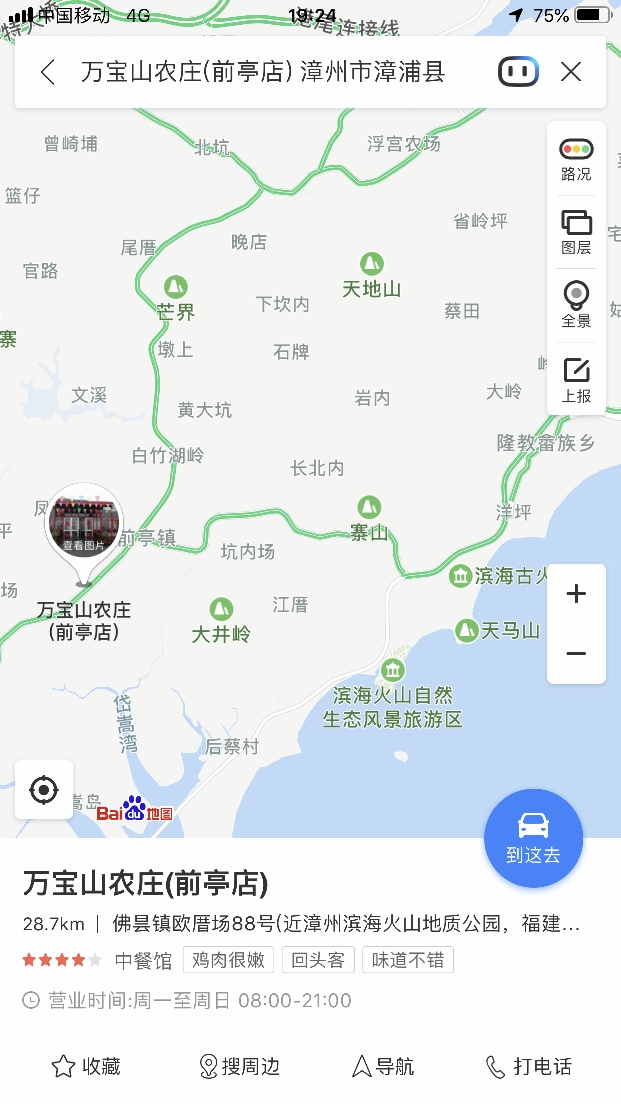
Task: Locate my current position
Action: (44, 790)
